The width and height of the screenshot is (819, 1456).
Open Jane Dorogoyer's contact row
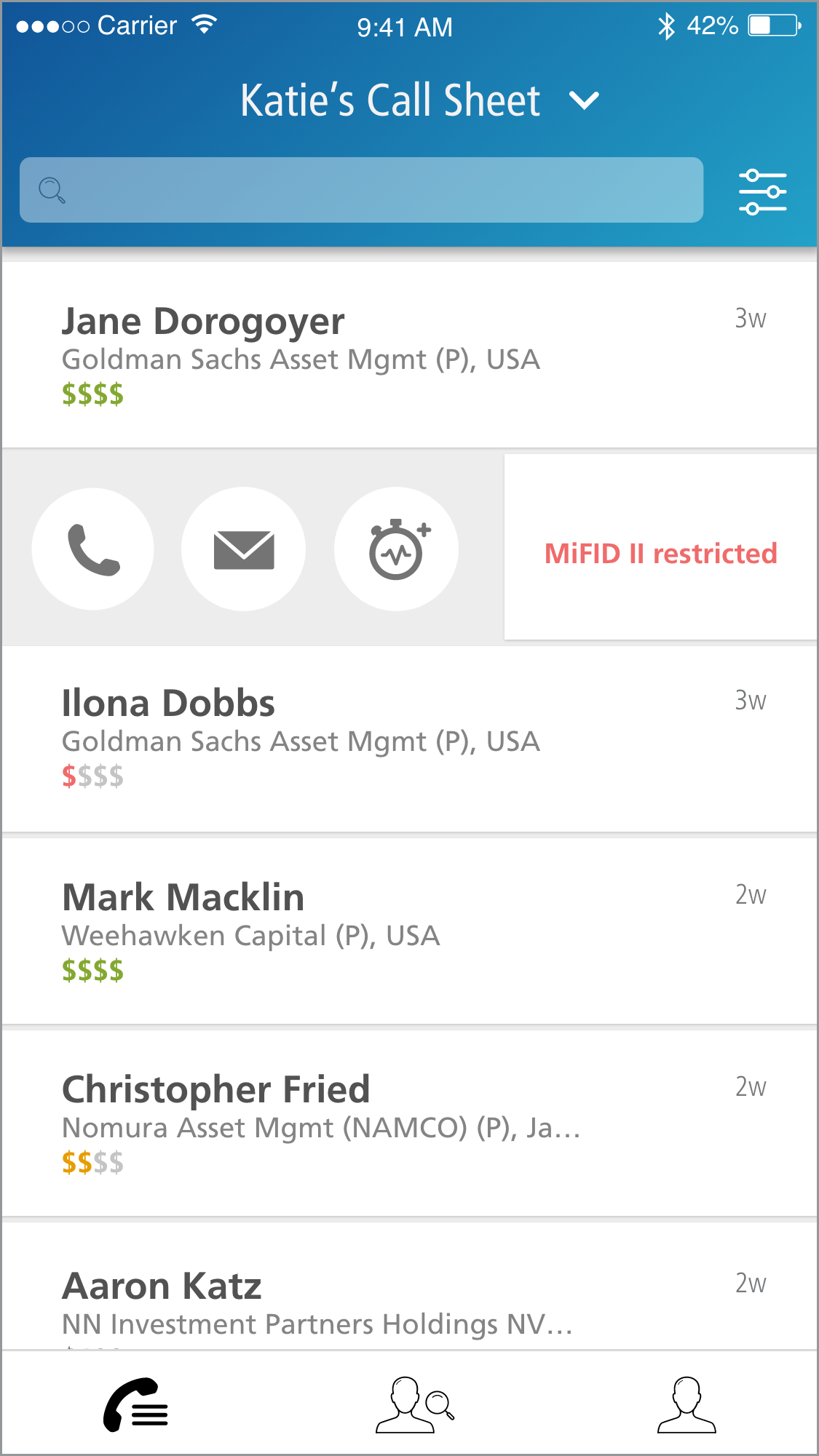click(408, 354)
